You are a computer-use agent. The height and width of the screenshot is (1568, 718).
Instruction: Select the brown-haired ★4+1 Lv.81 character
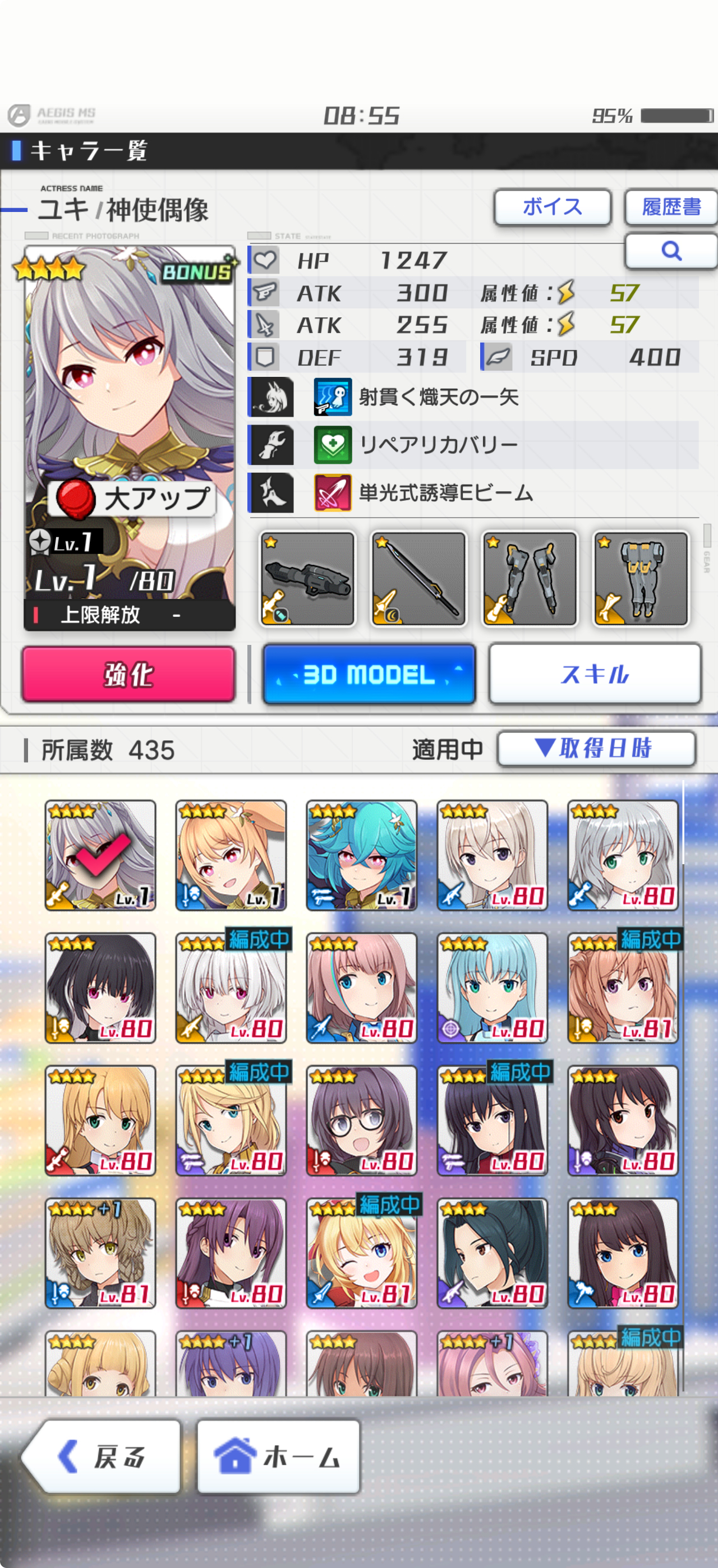tap(100, 1253)
